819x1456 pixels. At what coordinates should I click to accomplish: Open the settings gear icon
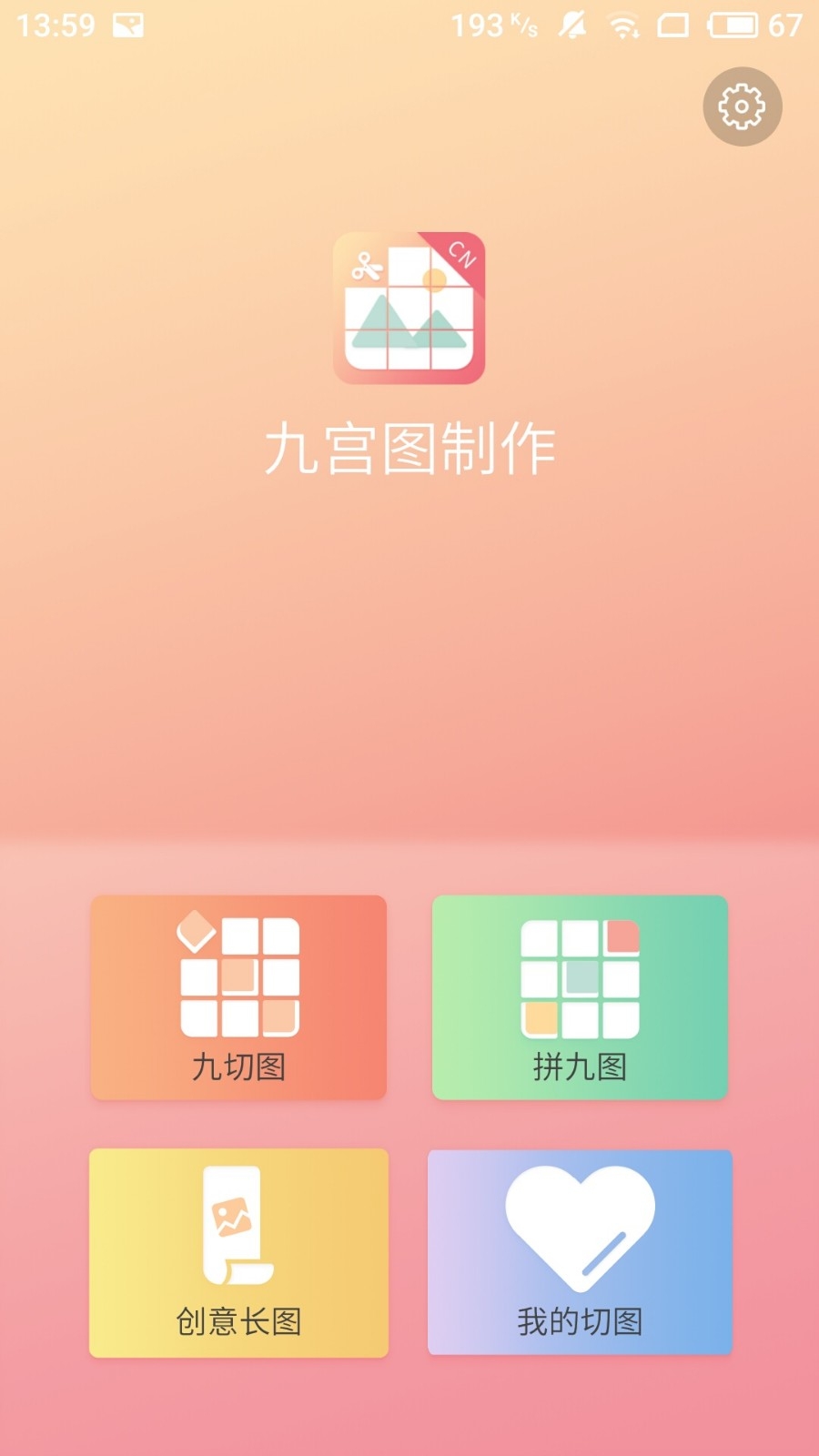tap(742, 106)
